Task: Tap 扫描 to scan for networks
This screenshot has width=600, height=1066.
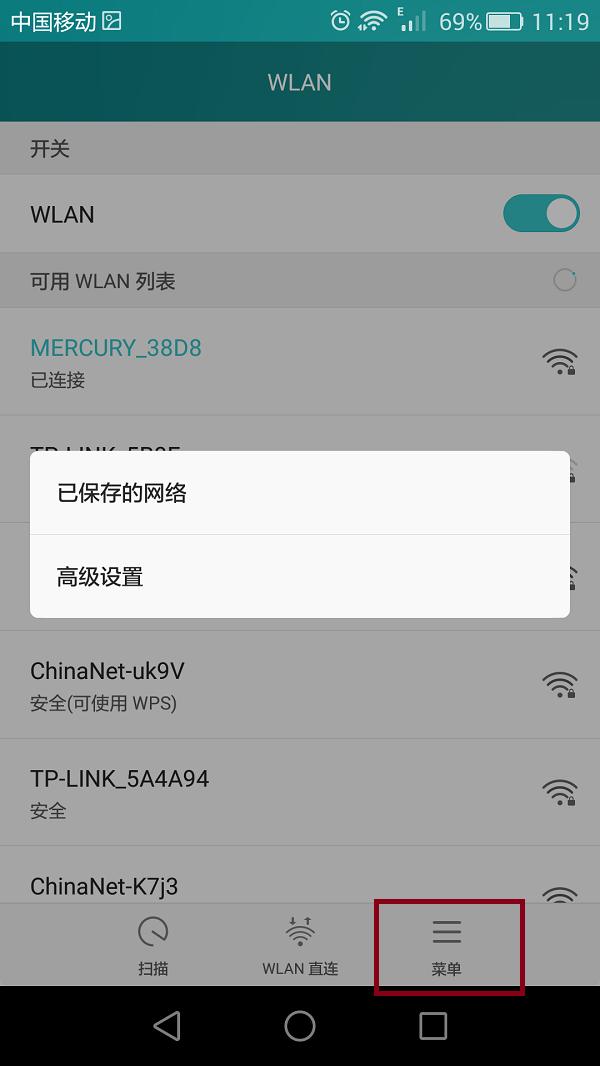Action: click(x=153, y=946)
